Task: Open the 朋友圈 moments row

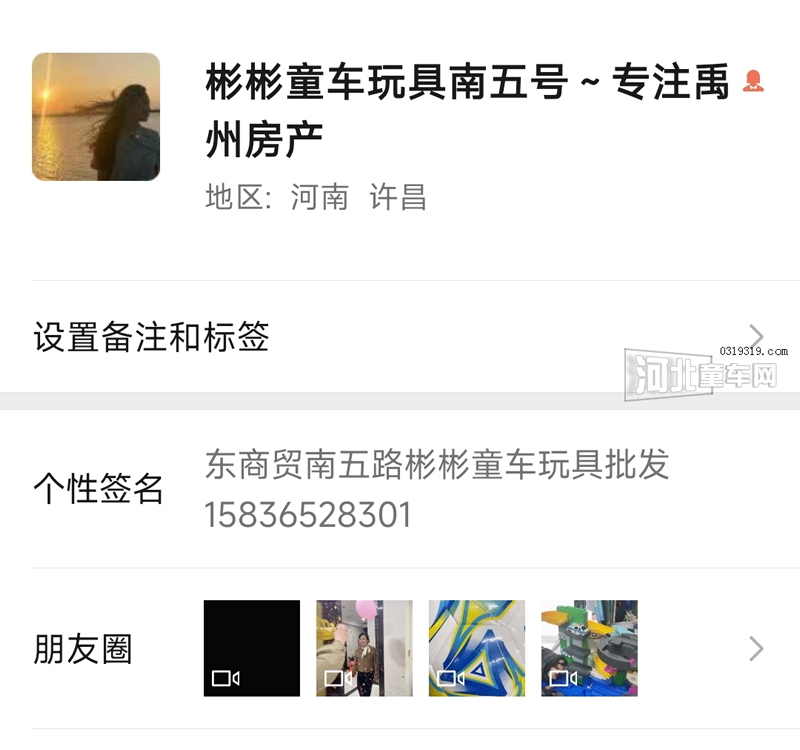Action: [x=398, y=650]
